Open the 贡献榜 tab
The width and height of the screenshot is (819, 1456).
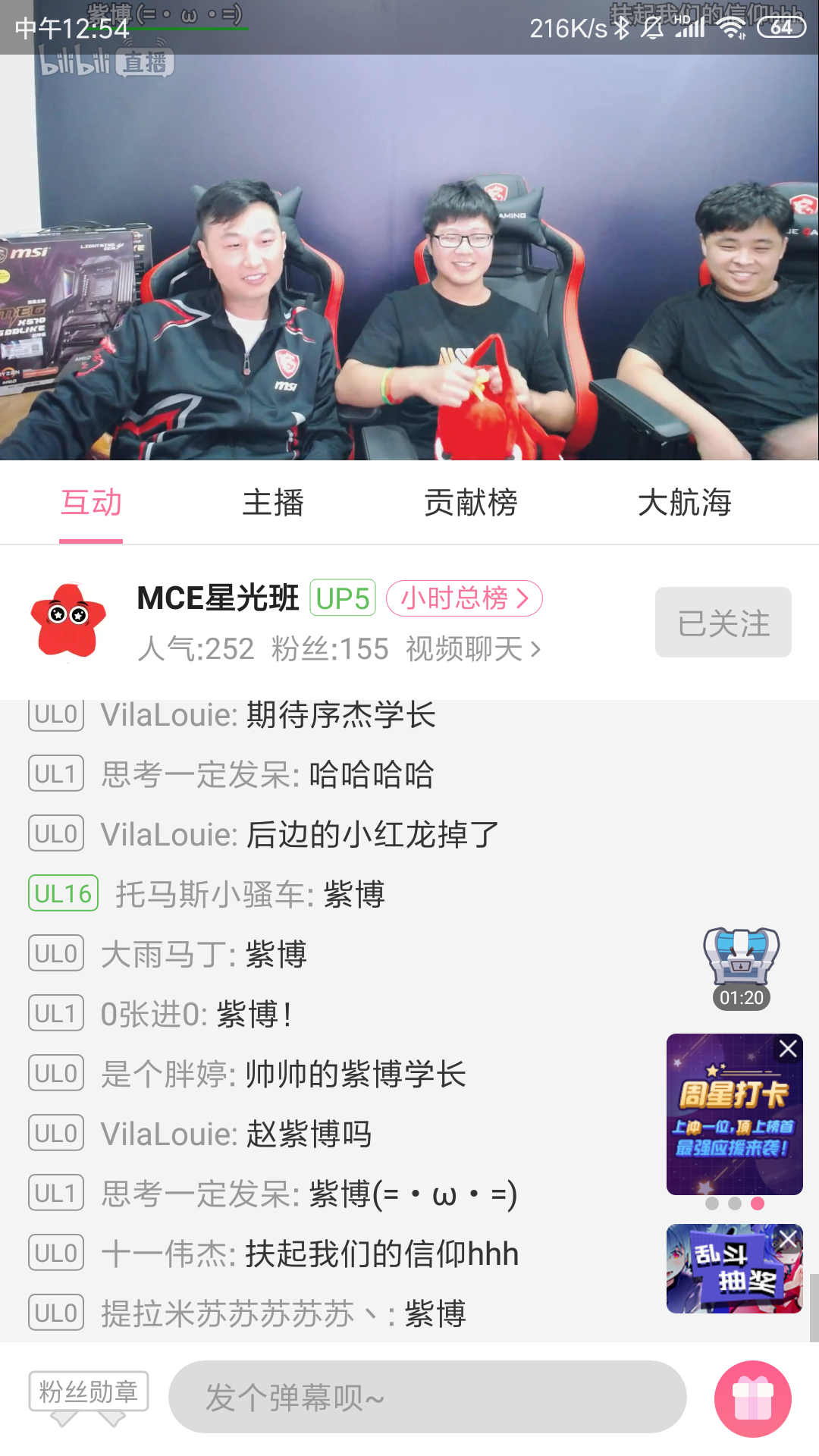point(470,503)
